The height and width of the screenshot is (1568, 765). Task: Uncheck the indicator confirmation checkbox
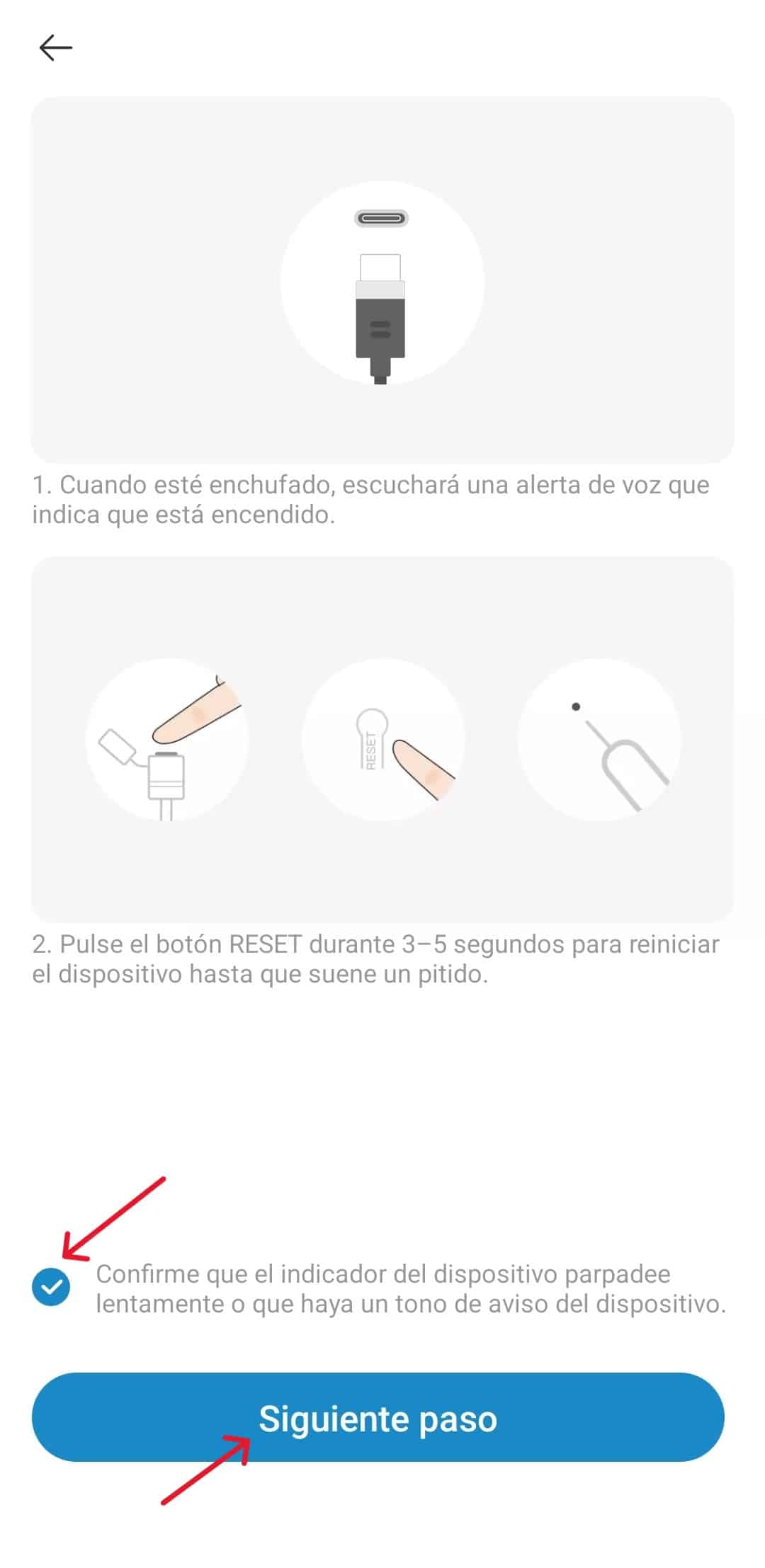coord(51,1286)
